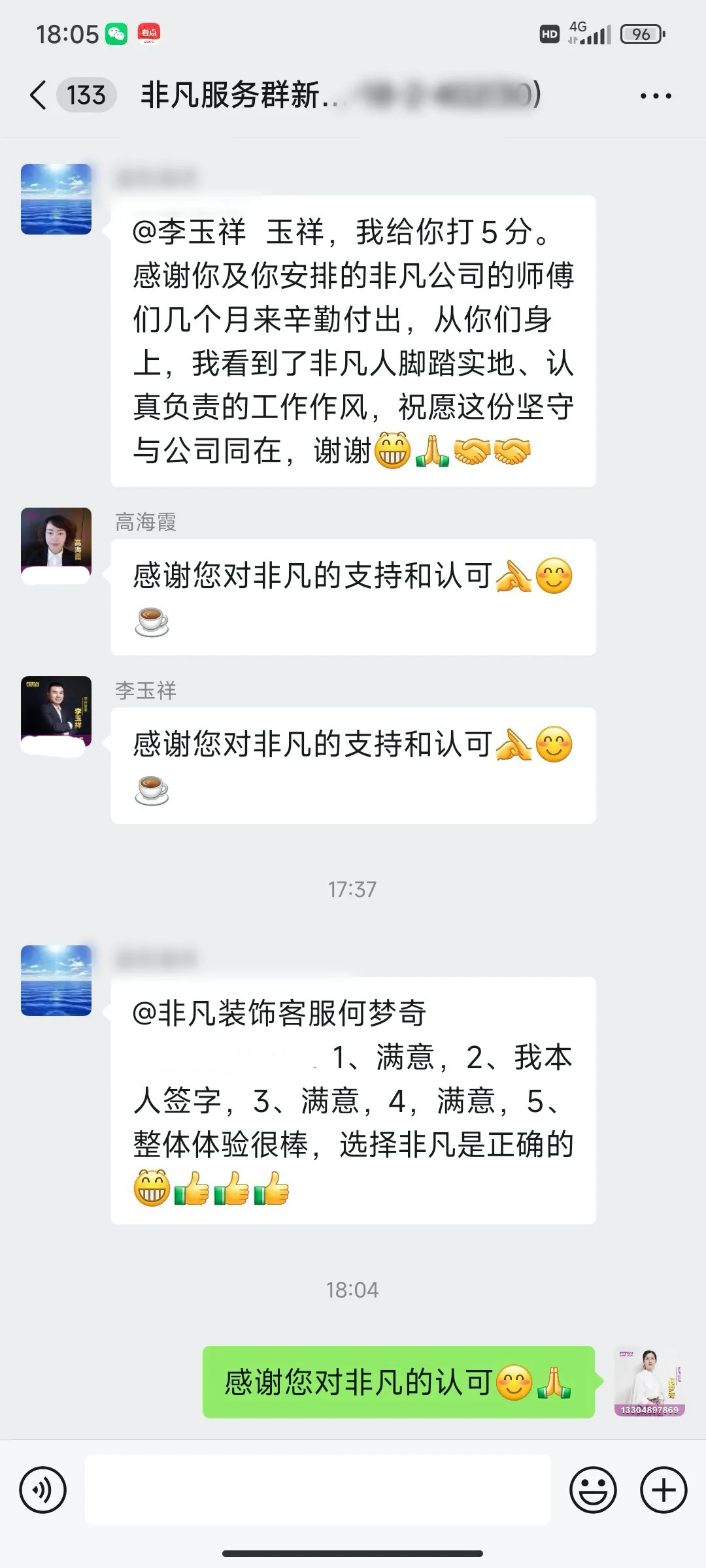Tap the message text input field
Viewport: 706px width, 1568px height.
(x=318, y=1490)
